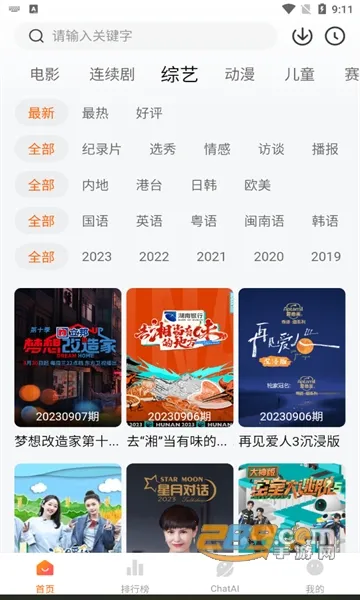
Task: Open 再见爱人3沉浸版 card
Action: click(292, 369)
